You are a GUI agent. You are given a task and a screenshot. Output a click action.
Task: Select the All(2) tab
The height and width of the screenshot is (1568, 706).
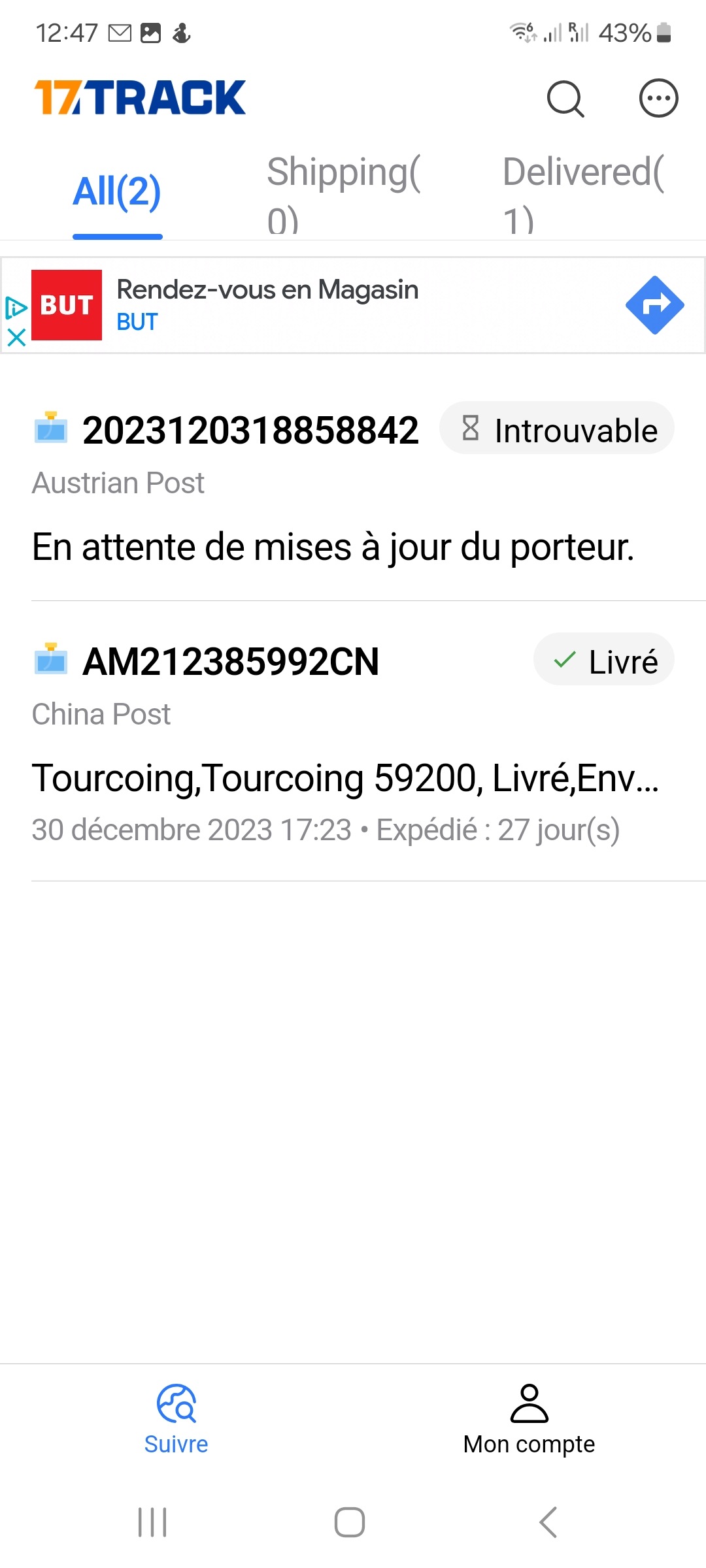[118, 192]
